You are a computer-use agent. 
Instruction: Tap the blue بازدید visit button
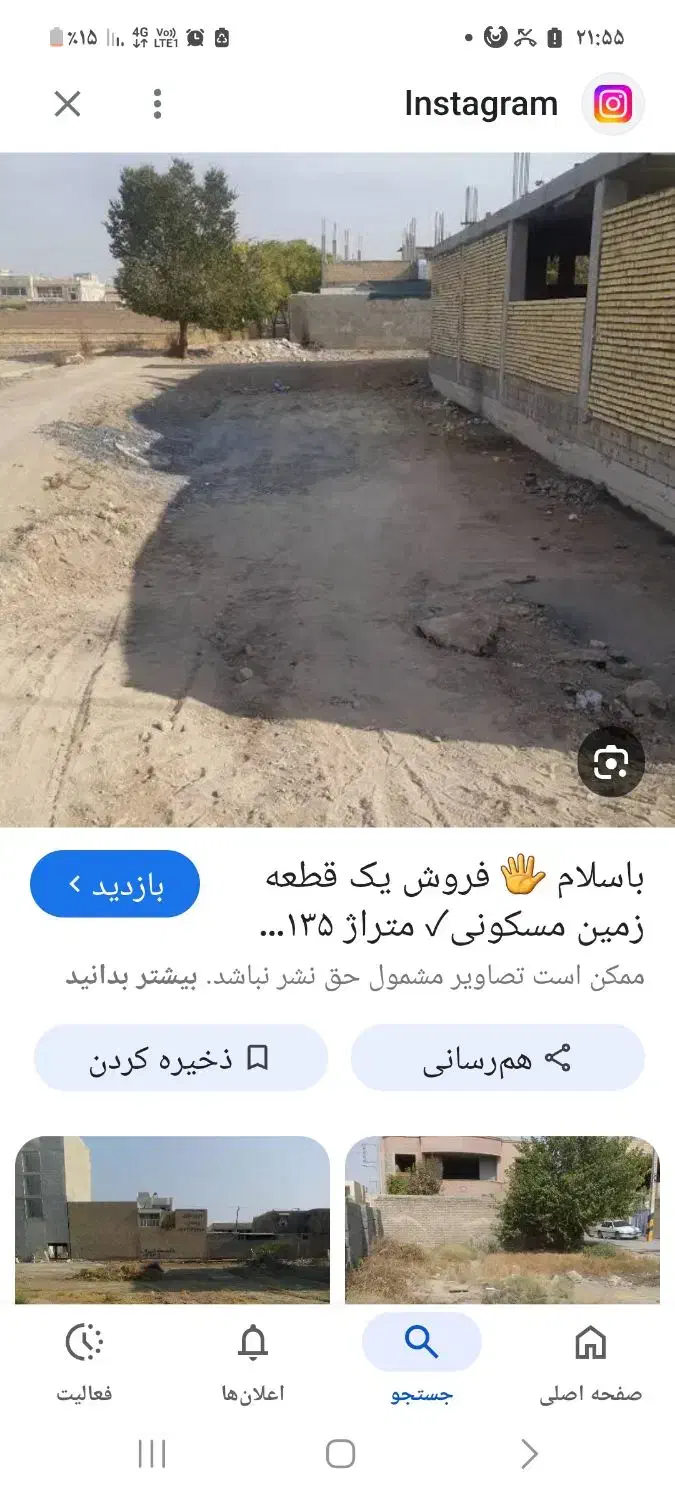pyautogui.click(x=115, y=884)
